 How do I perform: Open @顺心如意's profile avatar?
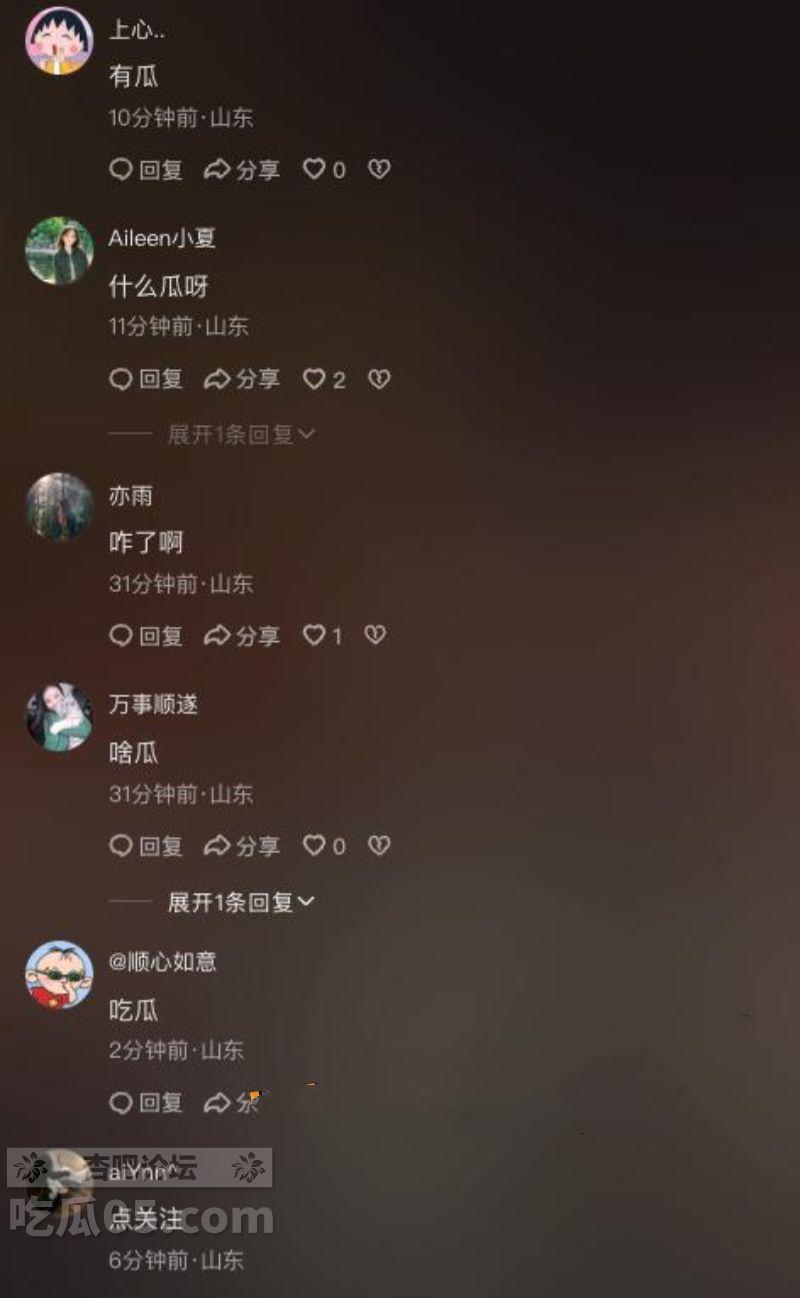pyautogui.click(x=59, y=975)
